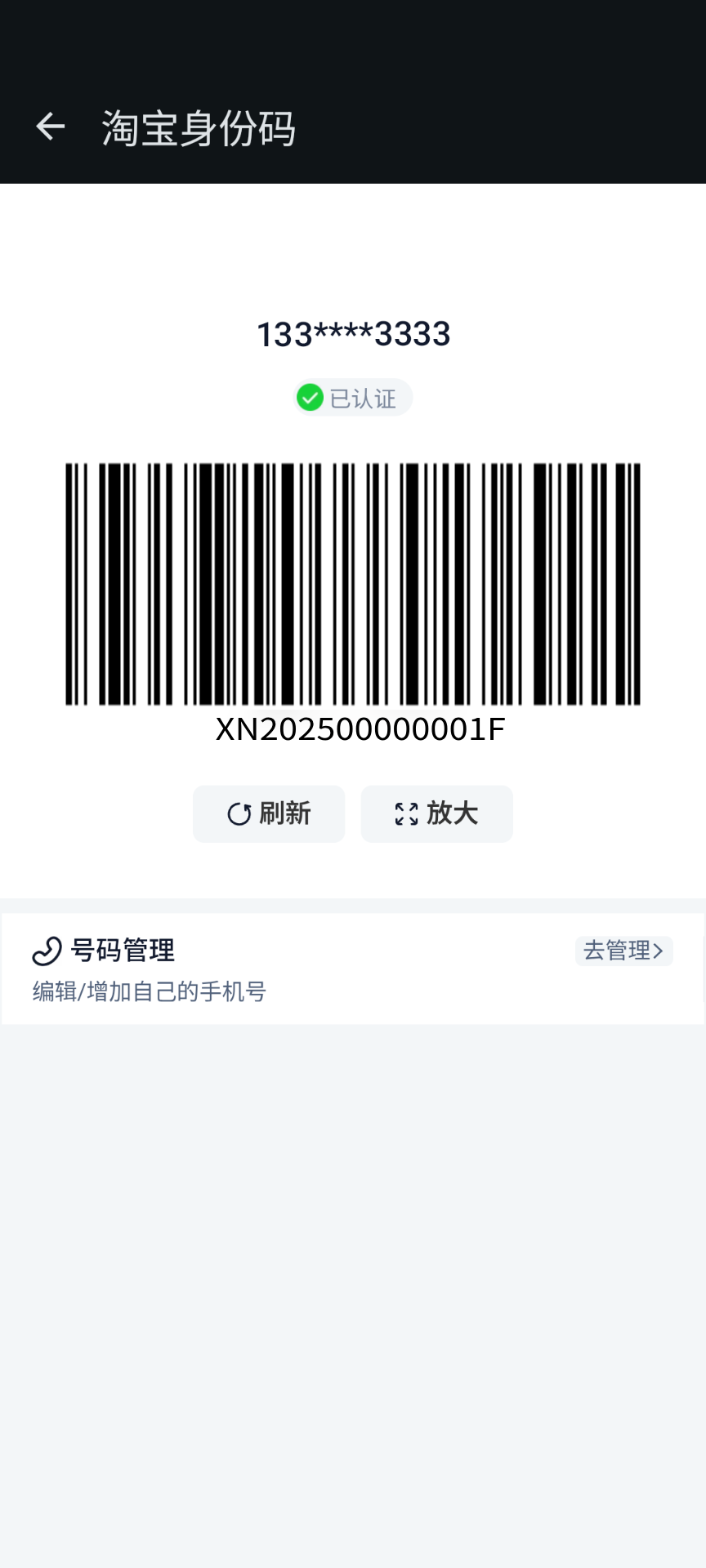Click the phone handset icon beside 号码管理

(x=47, y=950)
